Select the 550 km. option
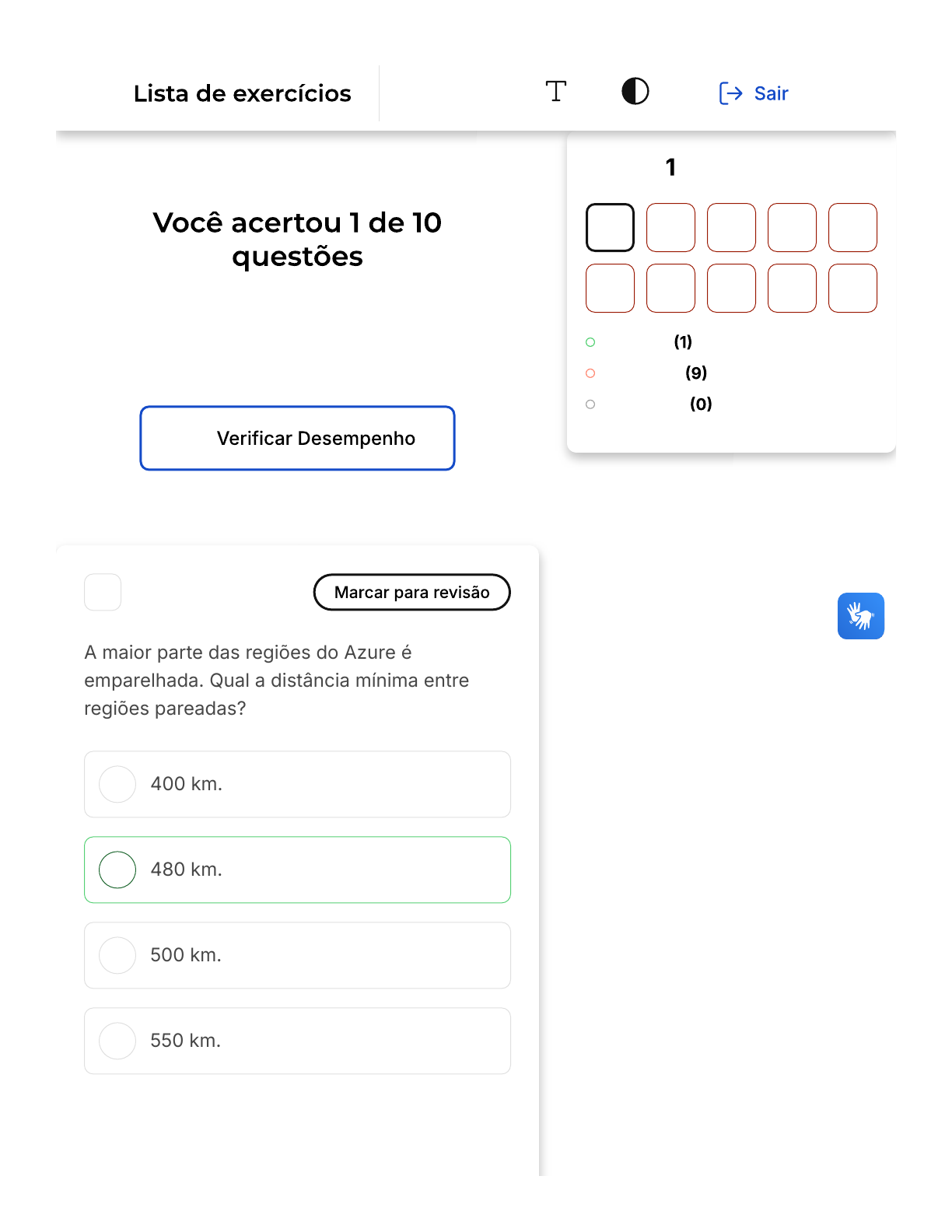 [x=297, y=1041]
